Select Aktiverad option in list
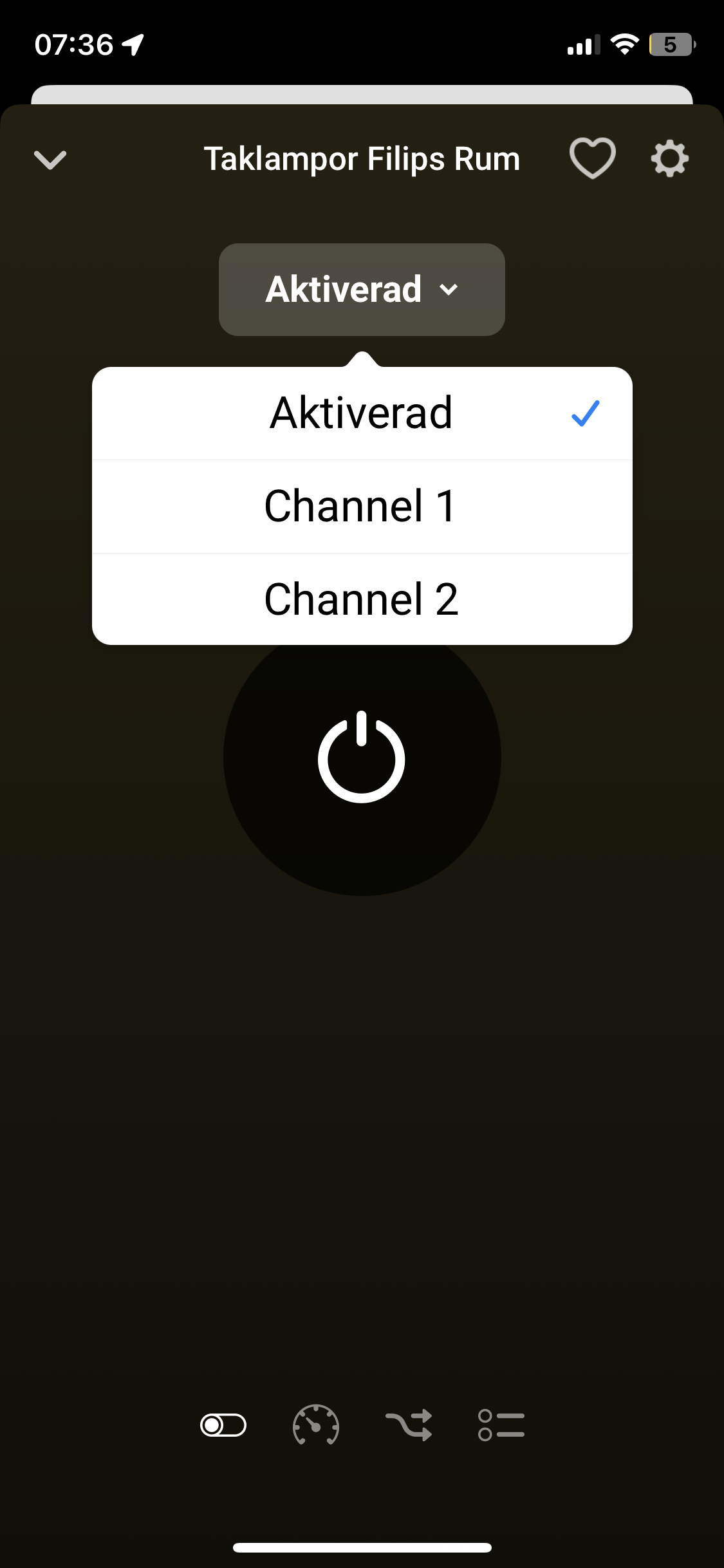Screen dimensions: 724x1568 coord(362,413)
